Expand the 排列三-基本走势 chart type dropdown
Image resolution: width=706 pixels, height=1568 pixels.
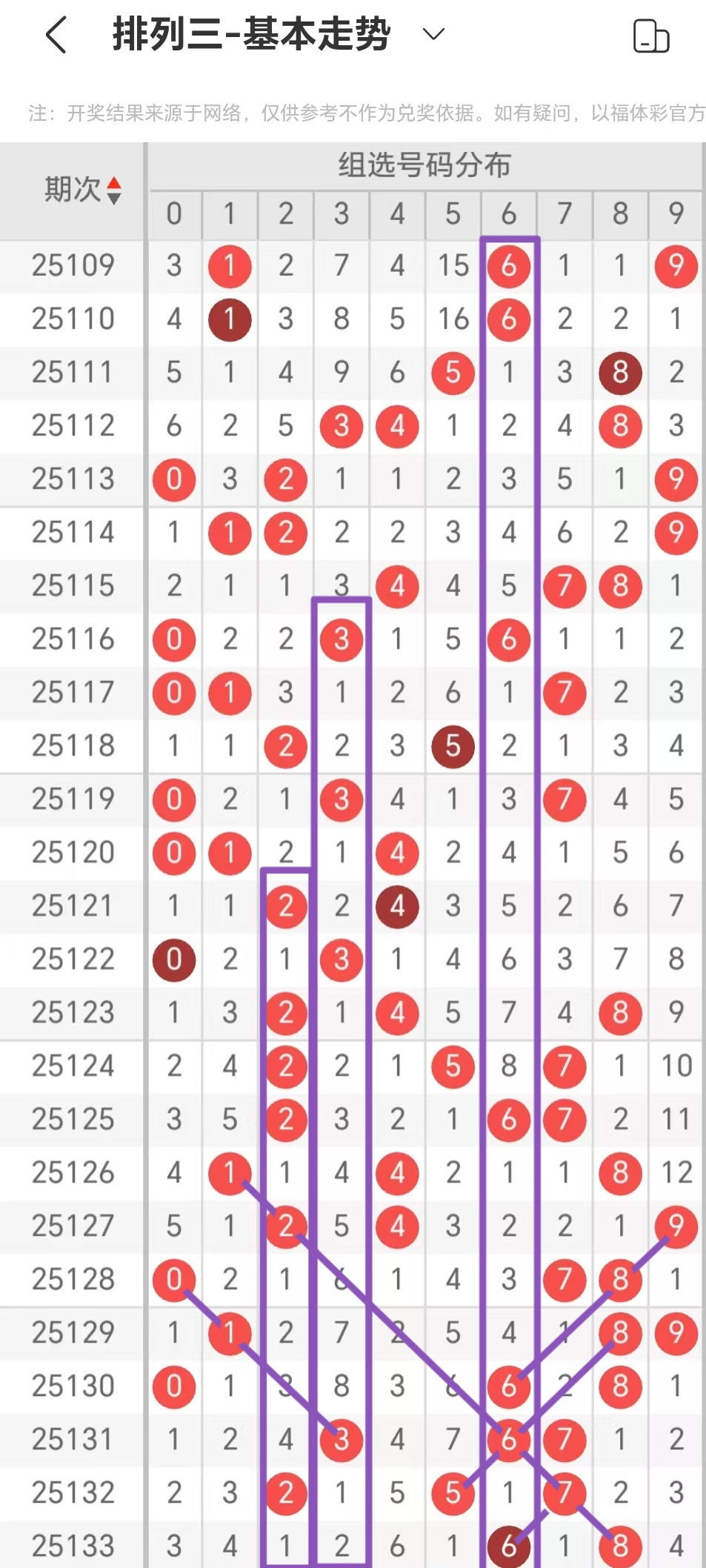point(433,34)
